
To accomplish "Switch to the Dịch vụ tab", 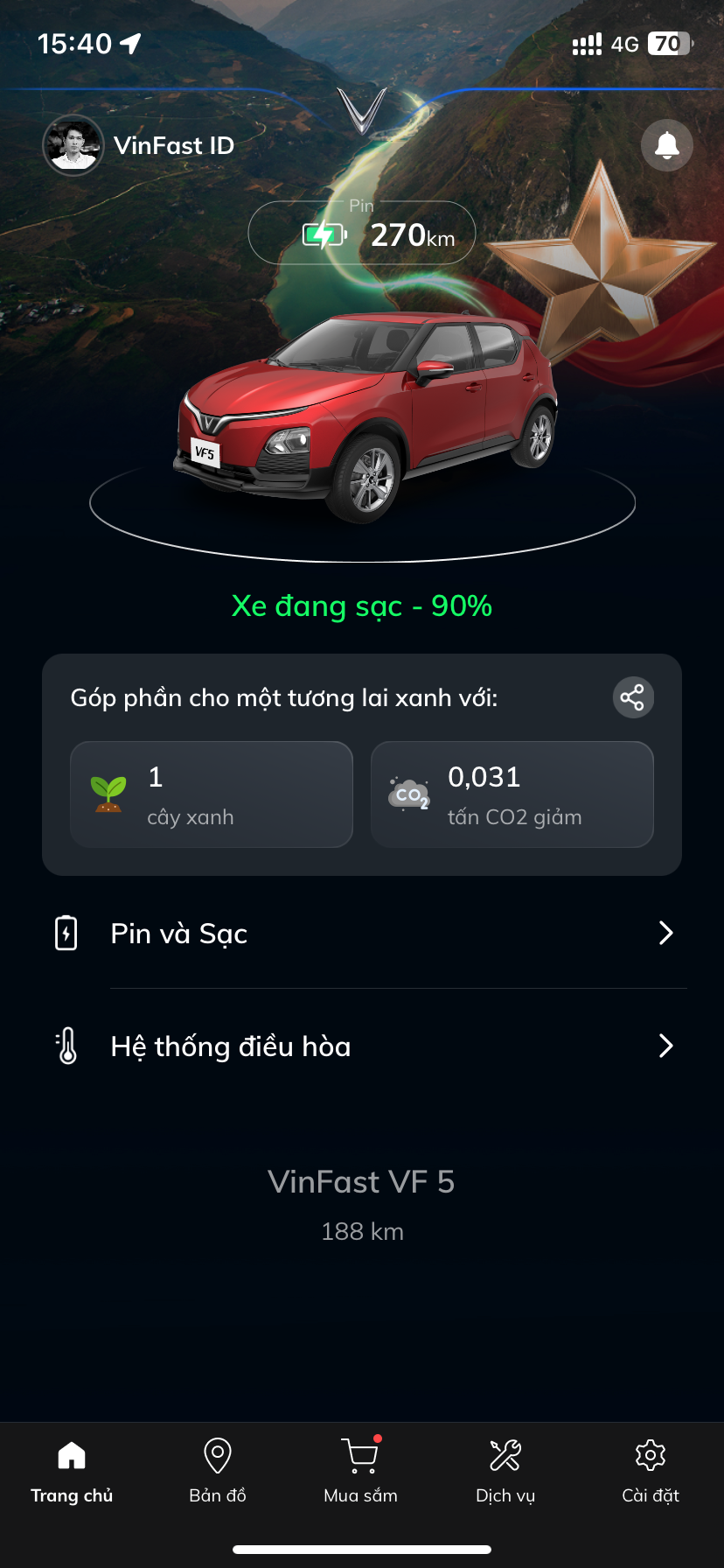I will click(505, 1472).
